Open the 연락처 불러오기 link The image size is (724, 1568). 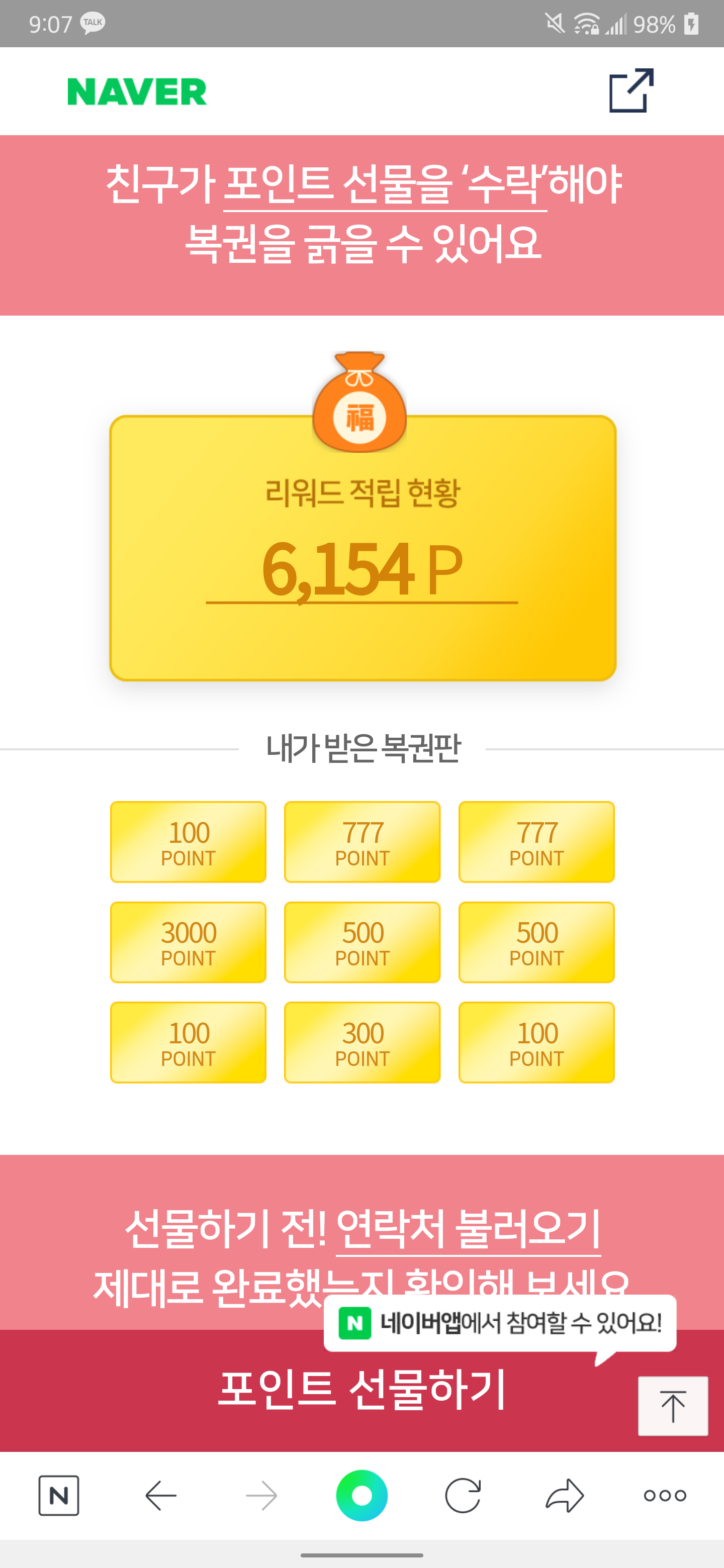click(x=468, y=1228)
